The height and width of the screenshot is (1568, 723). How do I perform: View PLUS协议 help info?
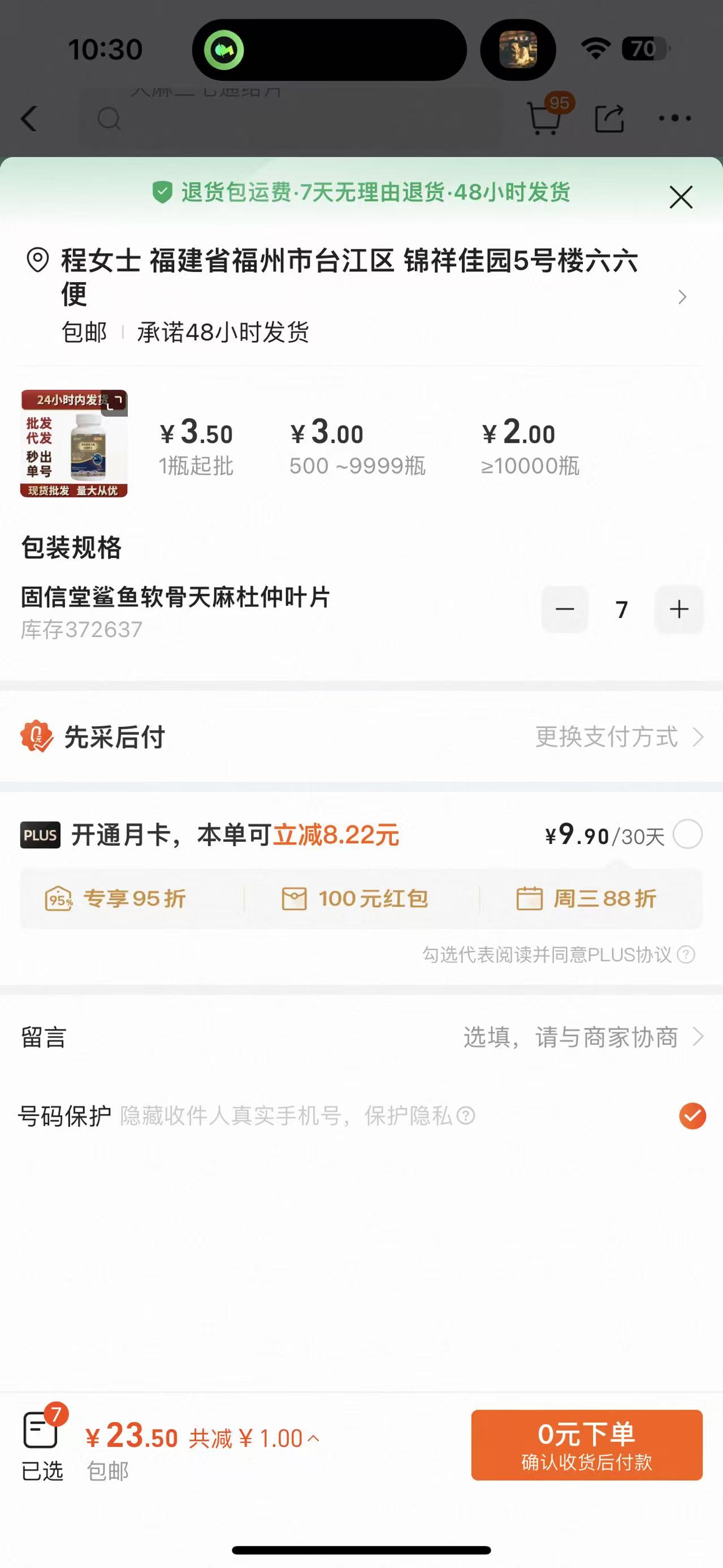(686, 955)
